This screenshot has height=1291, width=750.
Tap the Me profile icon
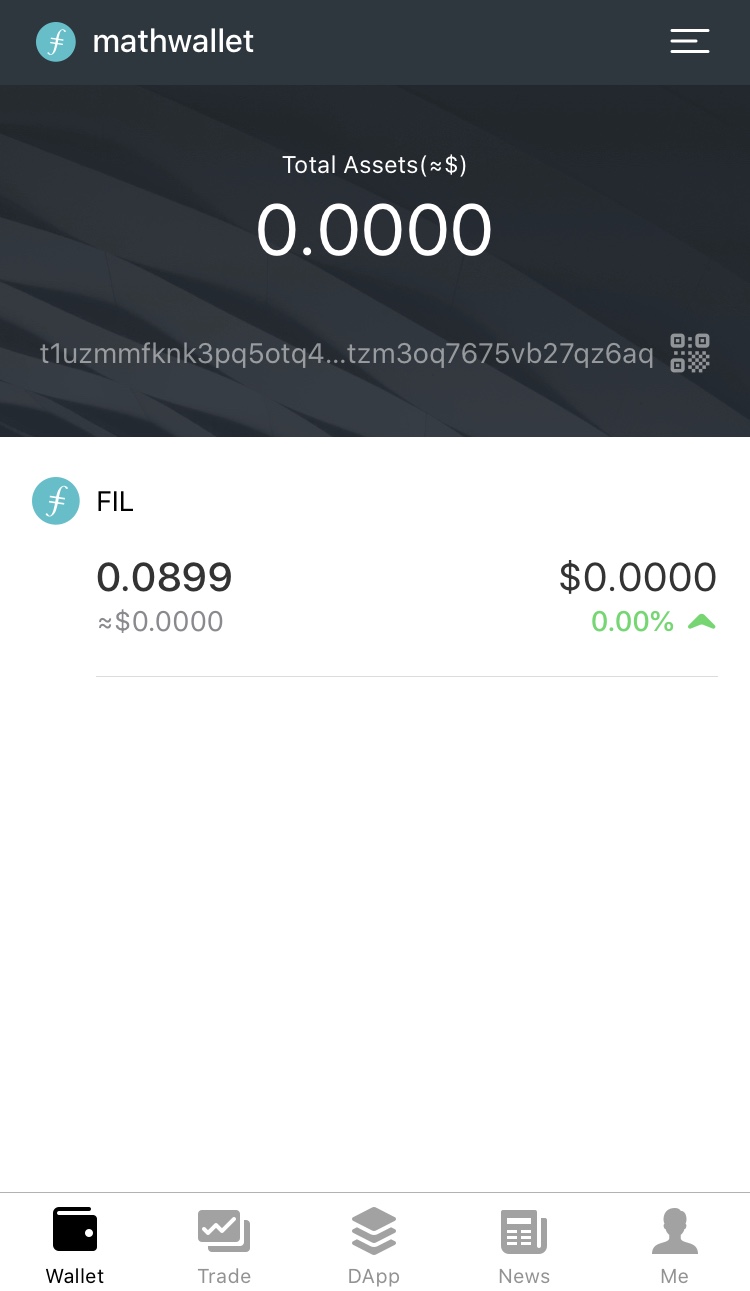(674, 1228)
